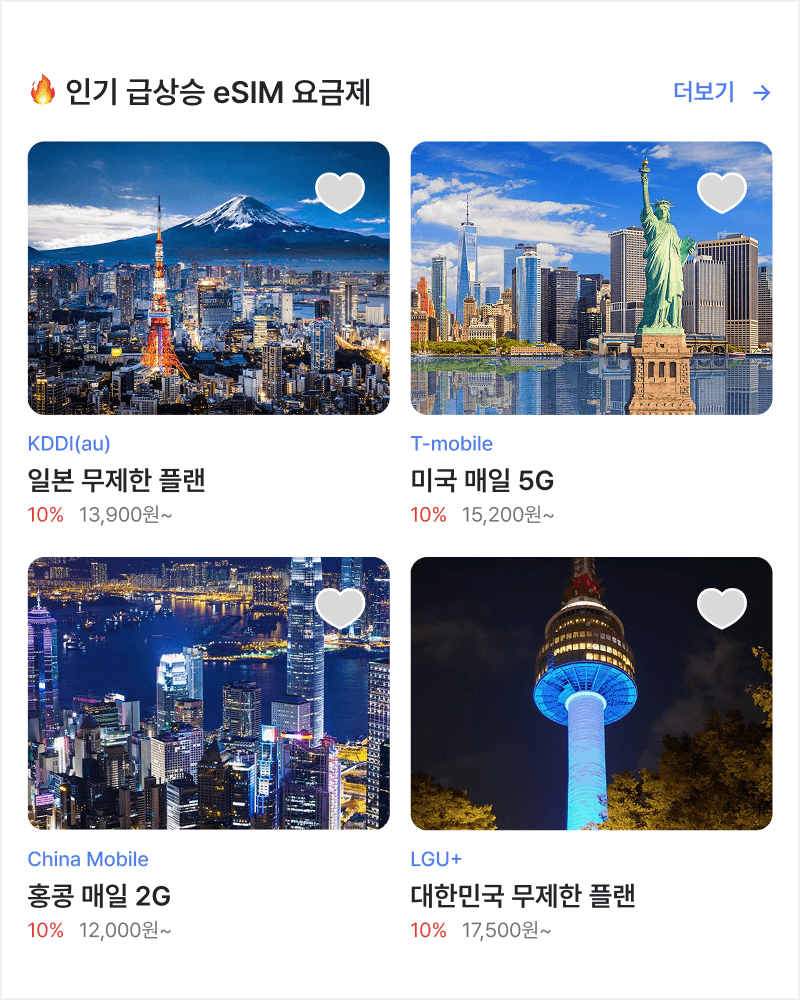Favorite the 미국 매일 5G plan heart
The width and height of the screenshot is (800, 1000).
coord(722,193)
